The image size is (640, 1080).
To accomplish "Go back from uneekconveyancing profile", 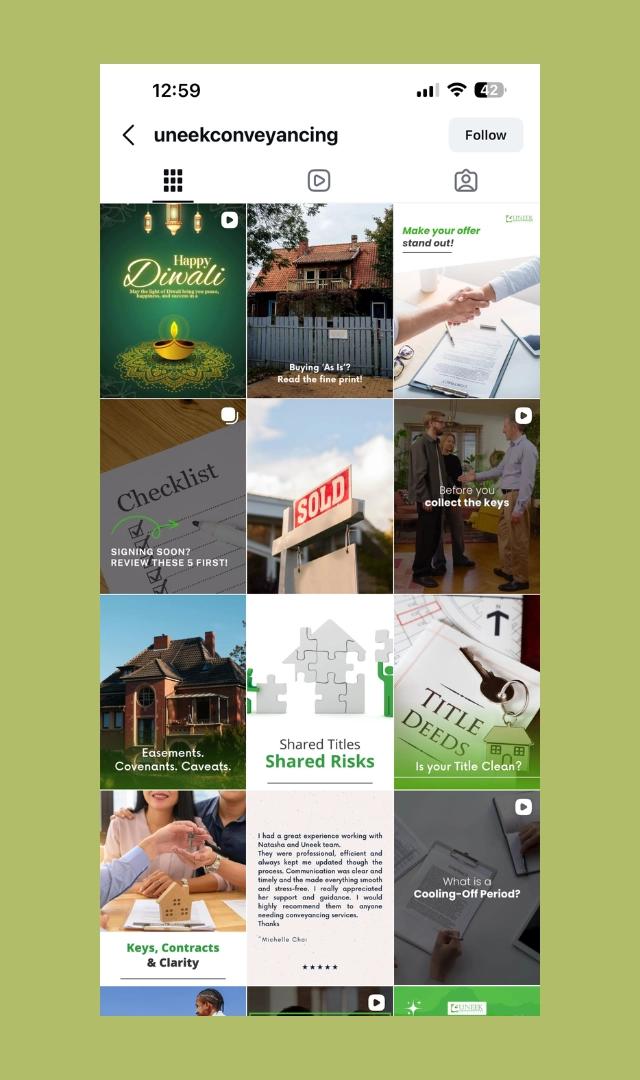I will point(128,135).
